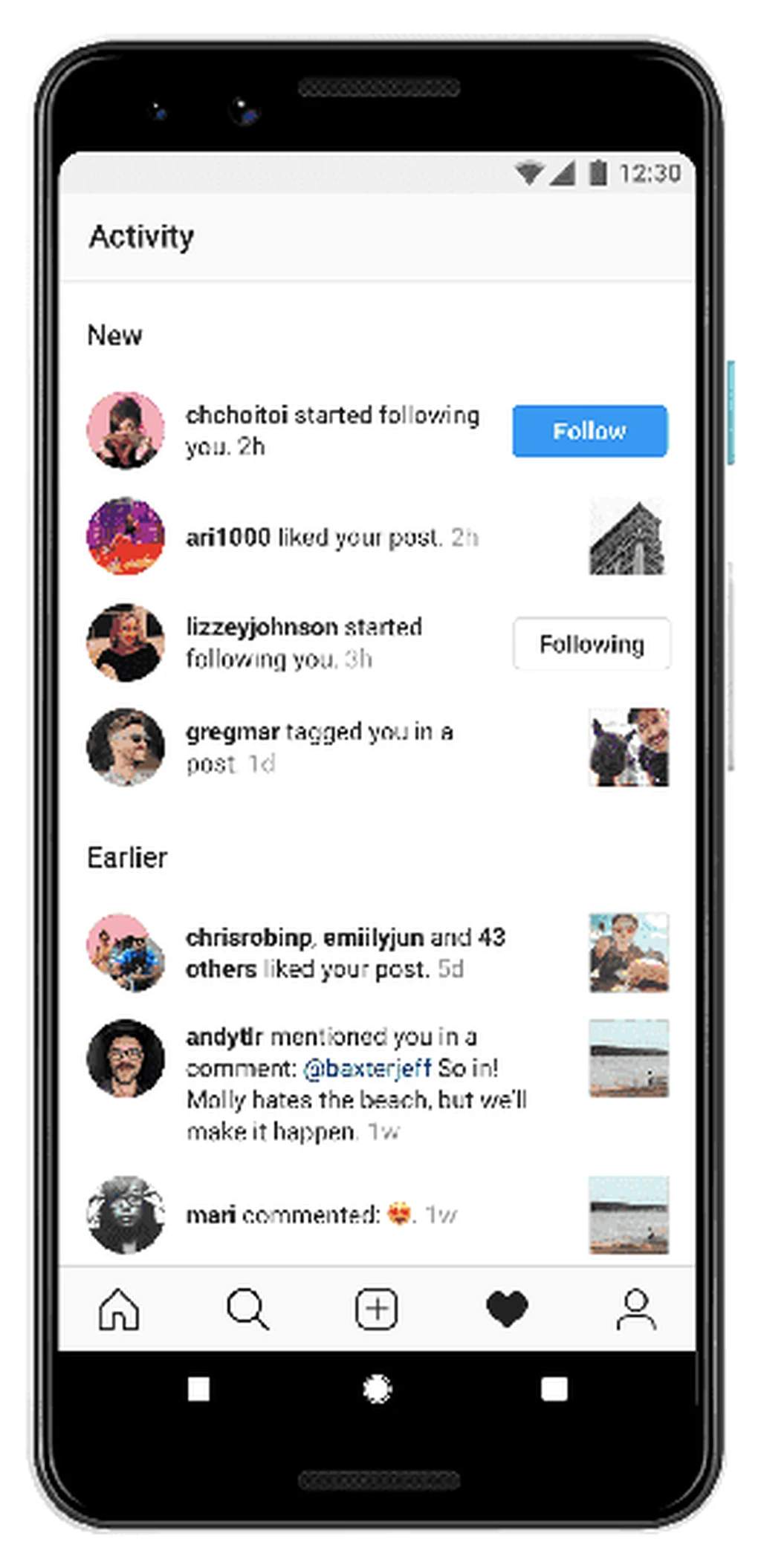Go to the Home feed tab
761x1568 pixels.
[x=119, y=1308]
